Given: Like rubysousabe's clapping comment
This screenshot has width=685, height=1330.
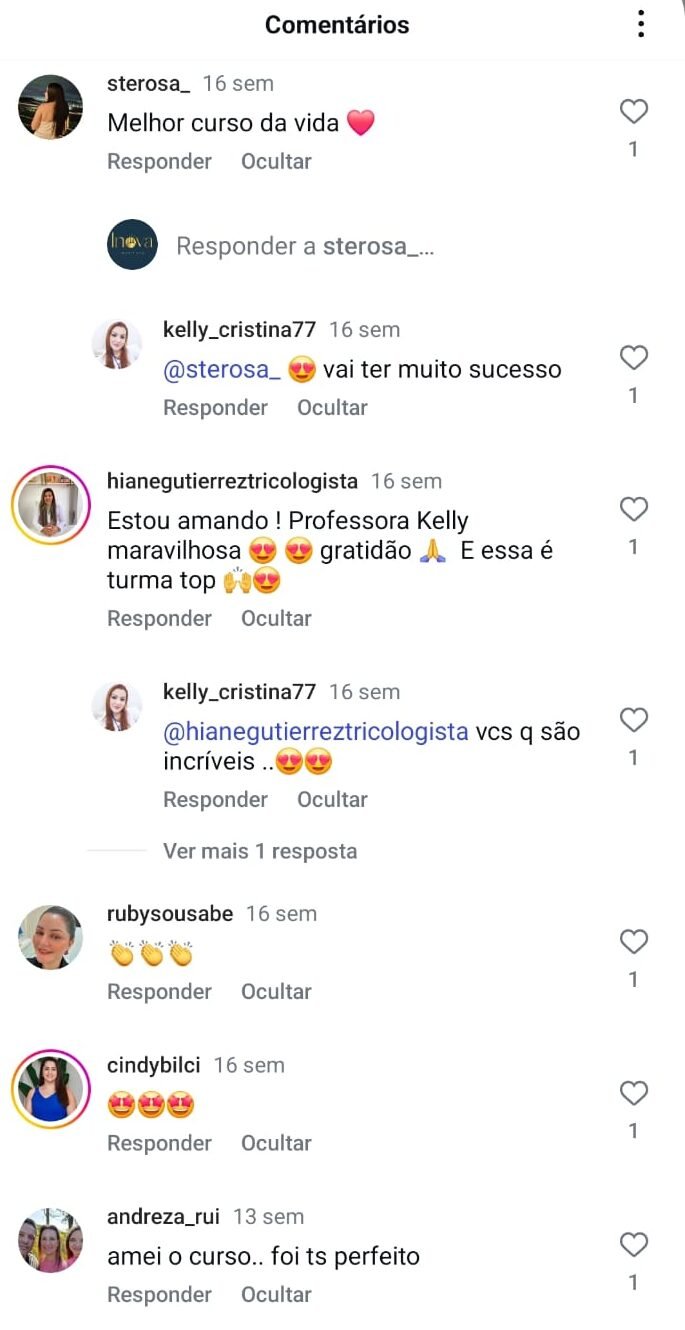Looking at the screenshot, I should (x=633, y=942).
